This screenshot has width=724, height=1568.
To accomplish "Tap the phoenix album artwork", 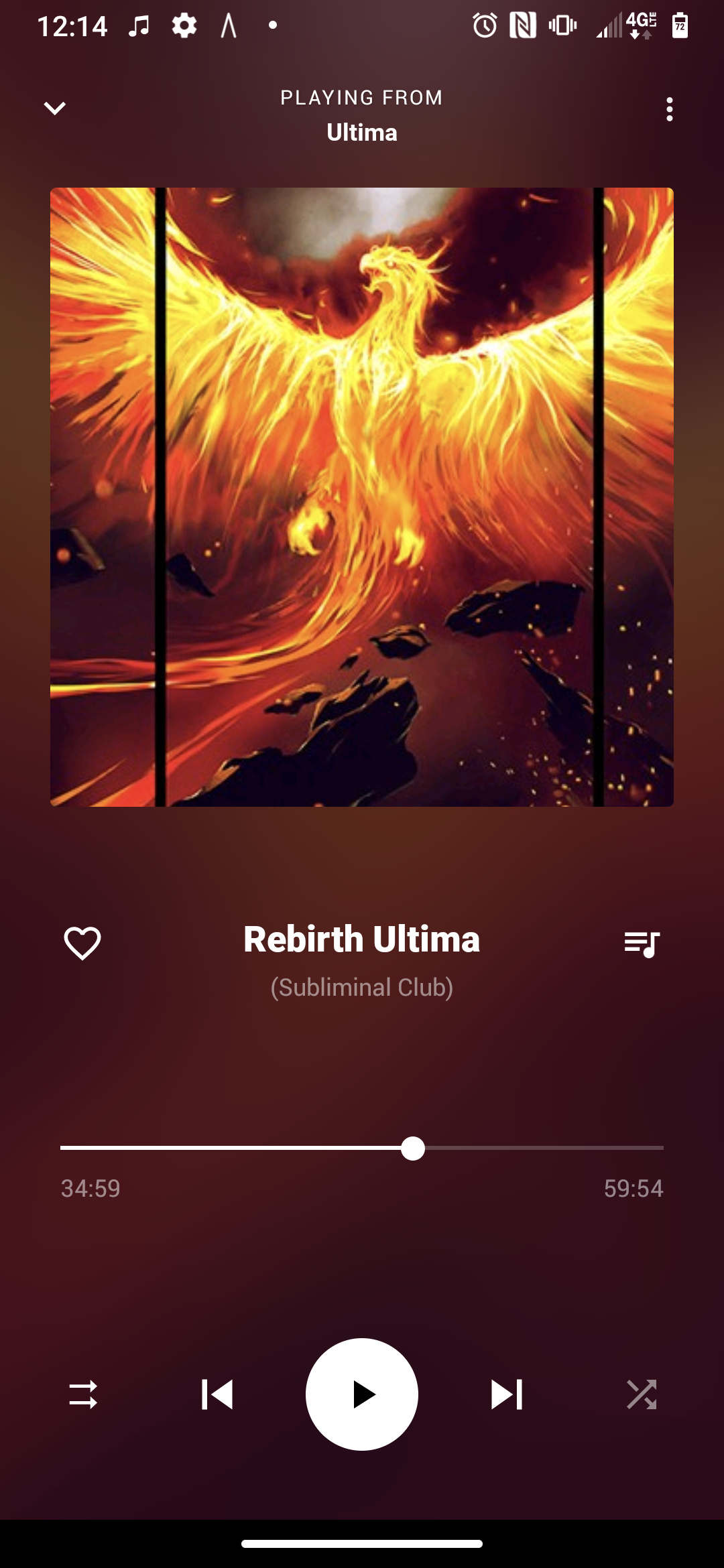I will (x=362, y=497).
